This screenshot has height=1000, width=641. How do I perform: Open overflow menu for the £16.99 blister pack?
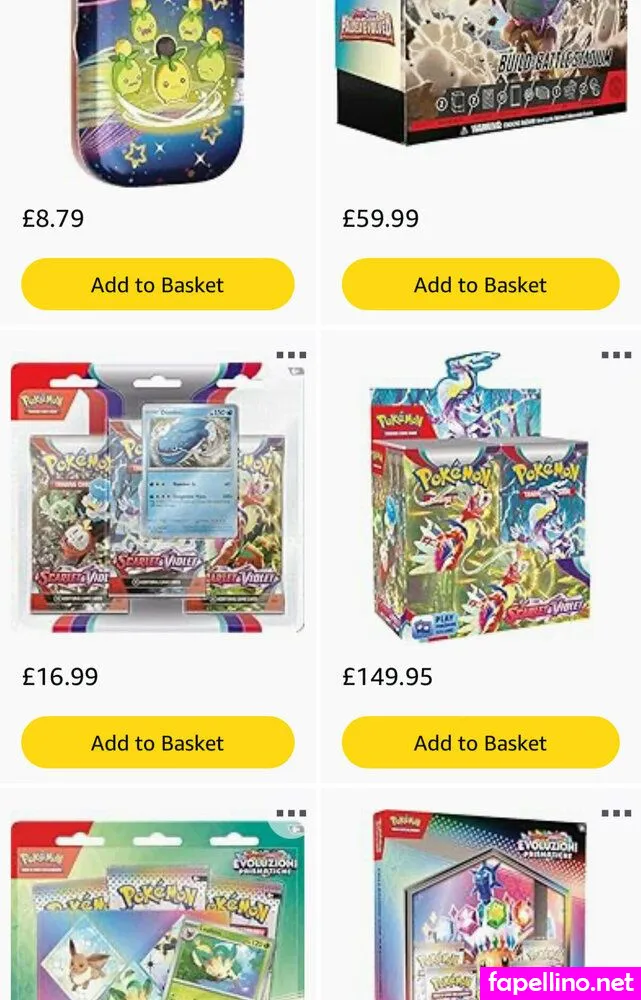[x=291, y=356]
